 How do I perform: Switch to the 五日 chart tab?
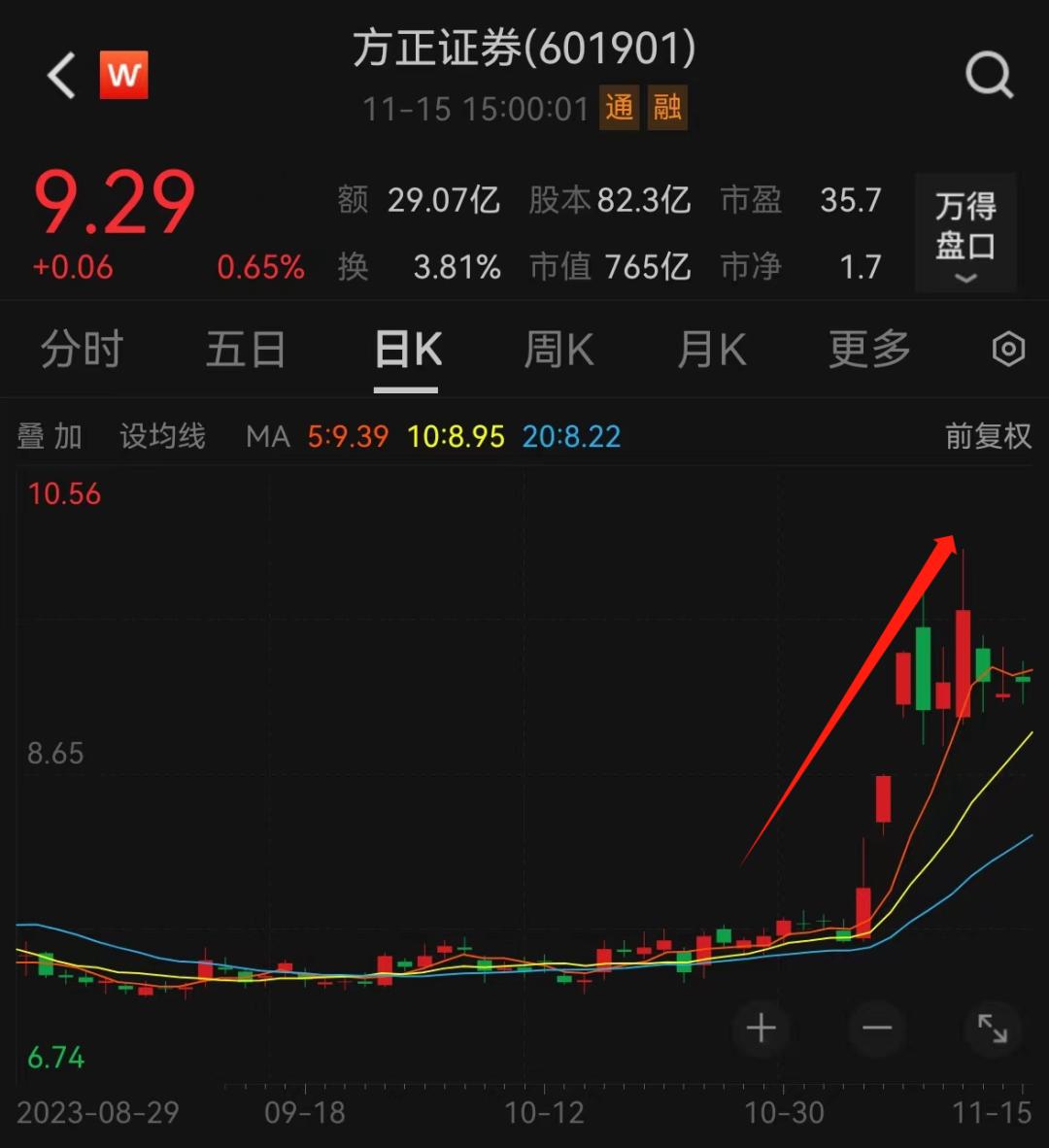(x=245, y=350)
